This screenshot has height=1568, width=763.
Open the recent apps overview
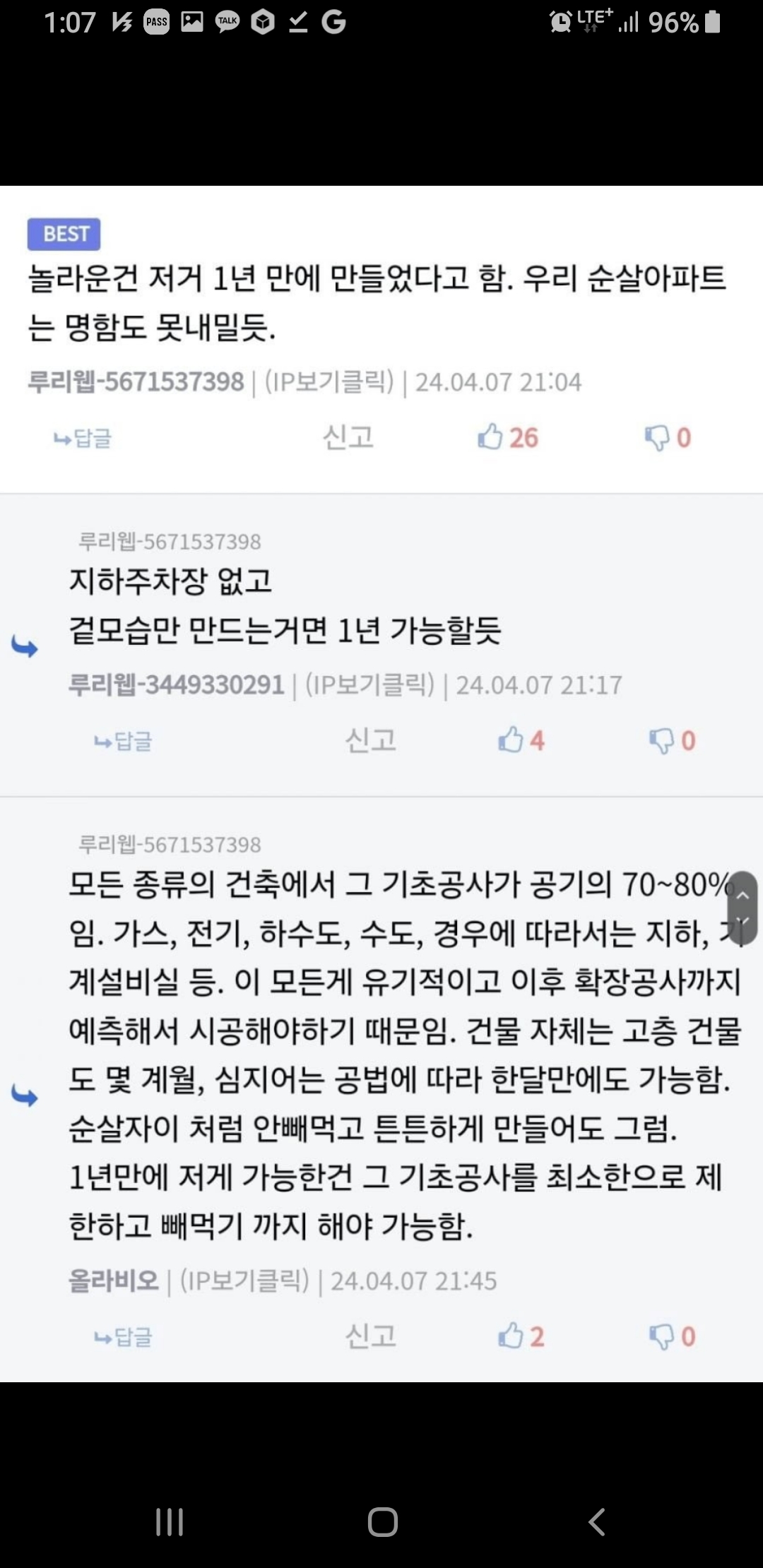(x=170, y=1521)
